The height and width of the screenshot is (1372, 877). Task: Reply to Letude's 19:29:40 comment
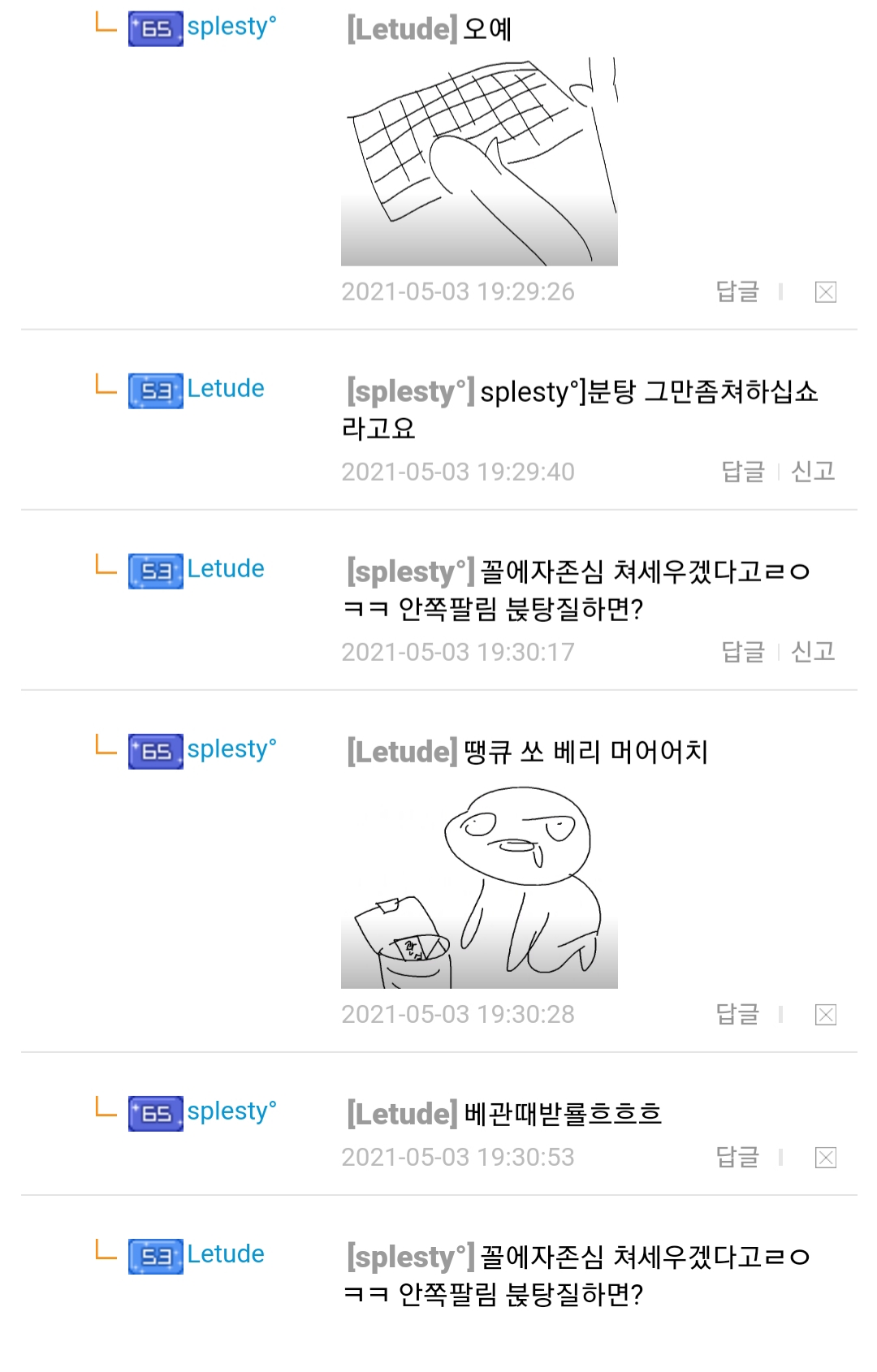(x=743, y=472)
